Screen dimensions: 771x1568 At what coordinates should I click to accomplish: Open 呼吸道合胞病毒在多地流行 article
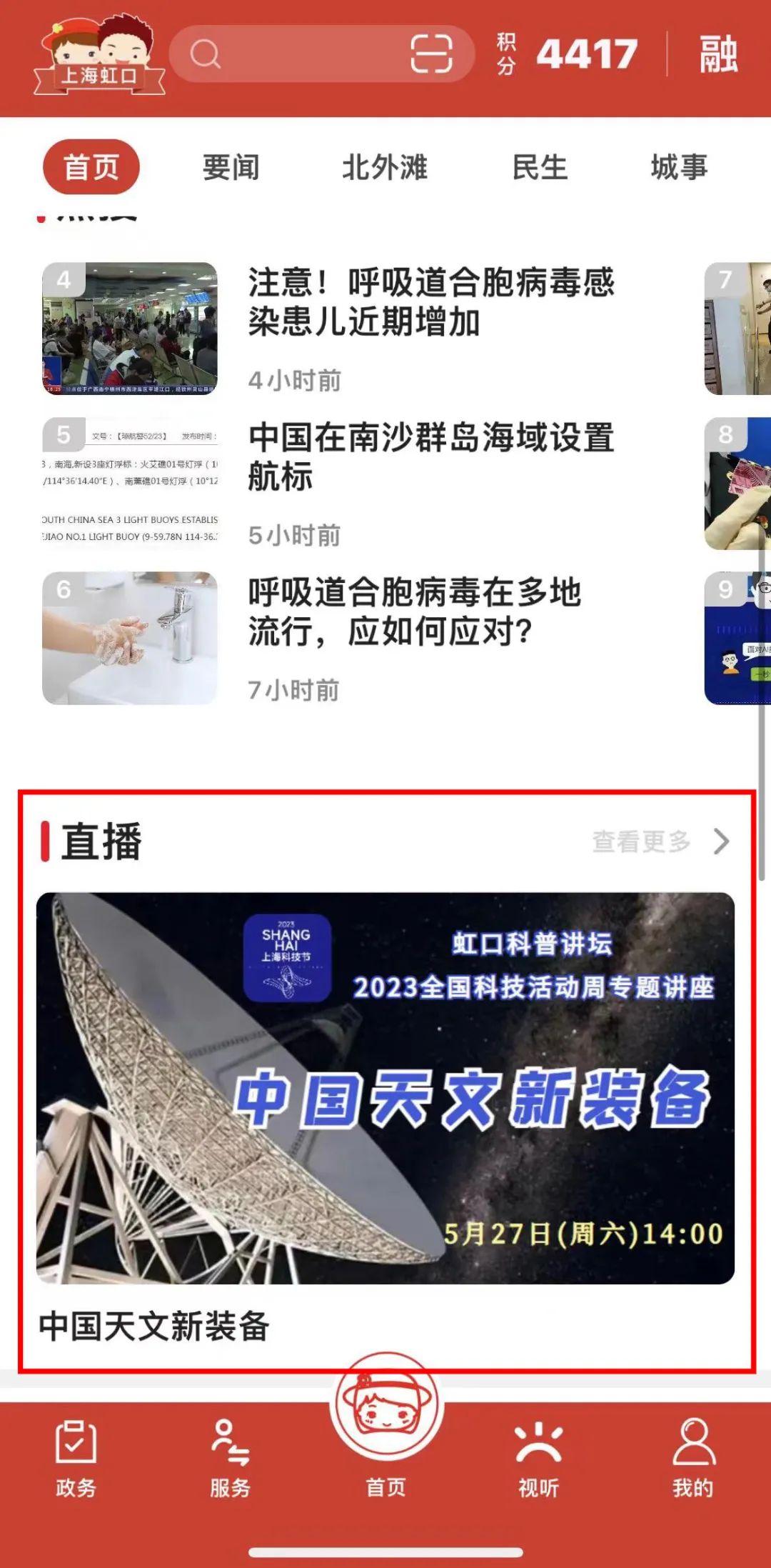[x=414, y=612]
